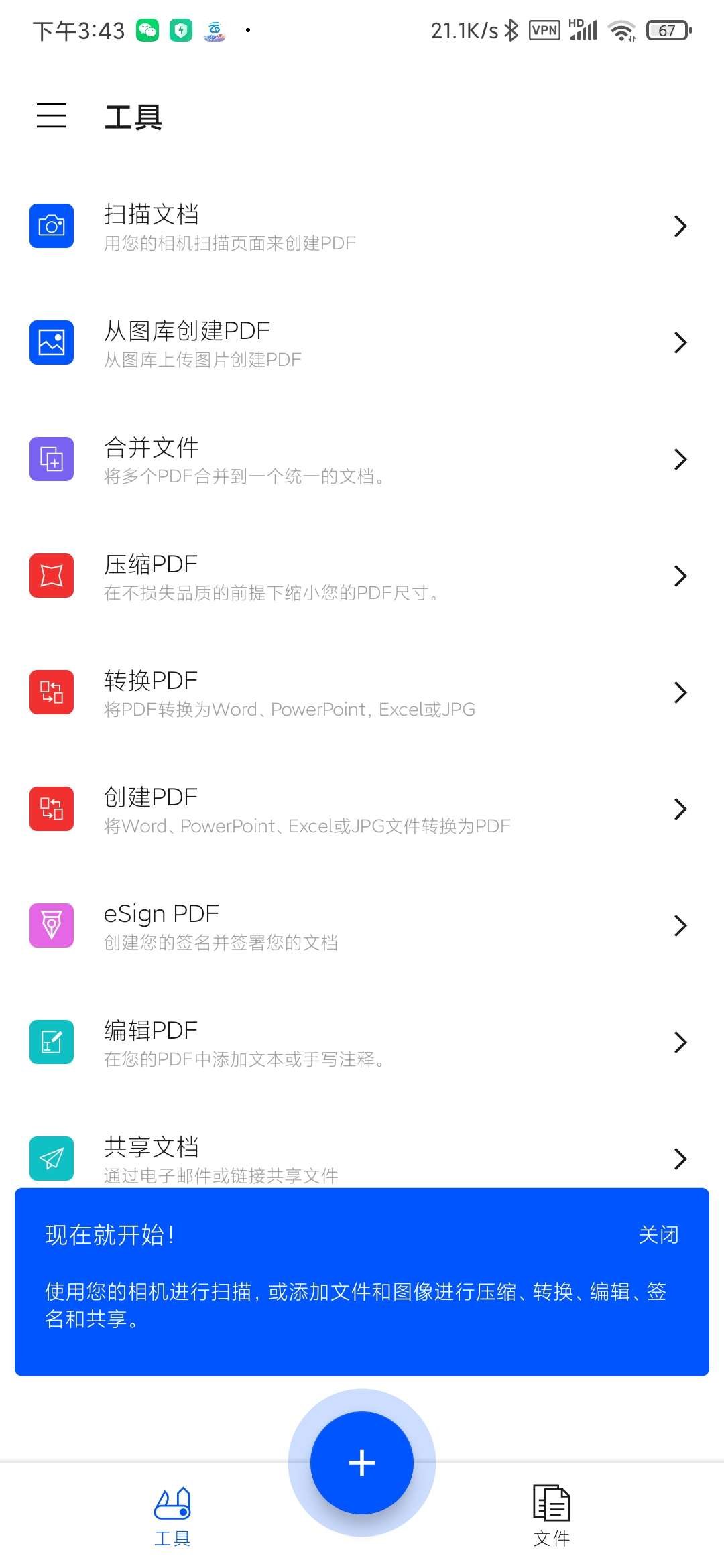Viewport: 724px width, 1568px height.
Task: Click the merge files icon
Action: point(51,459)
